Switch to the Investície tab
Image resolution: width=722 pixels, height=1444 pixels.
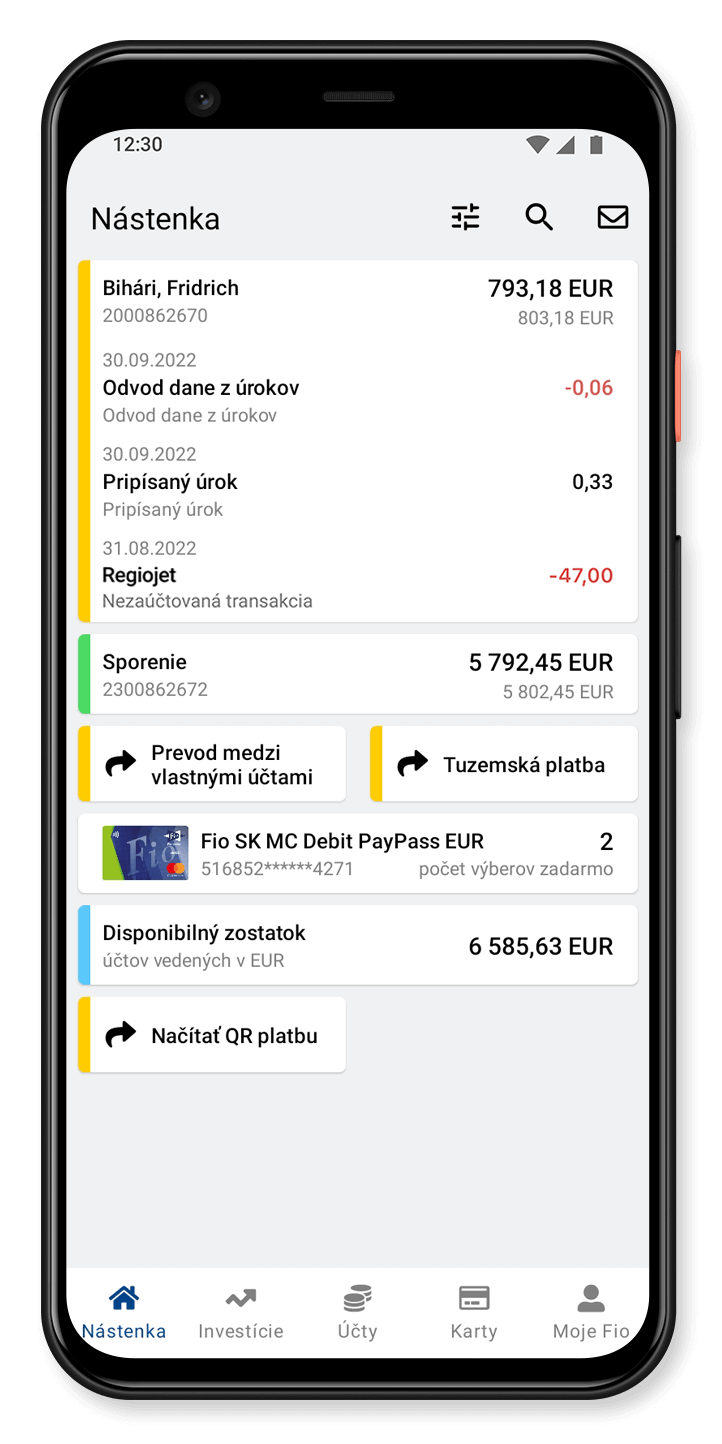pyautogui.click(x=240, y=1312)
